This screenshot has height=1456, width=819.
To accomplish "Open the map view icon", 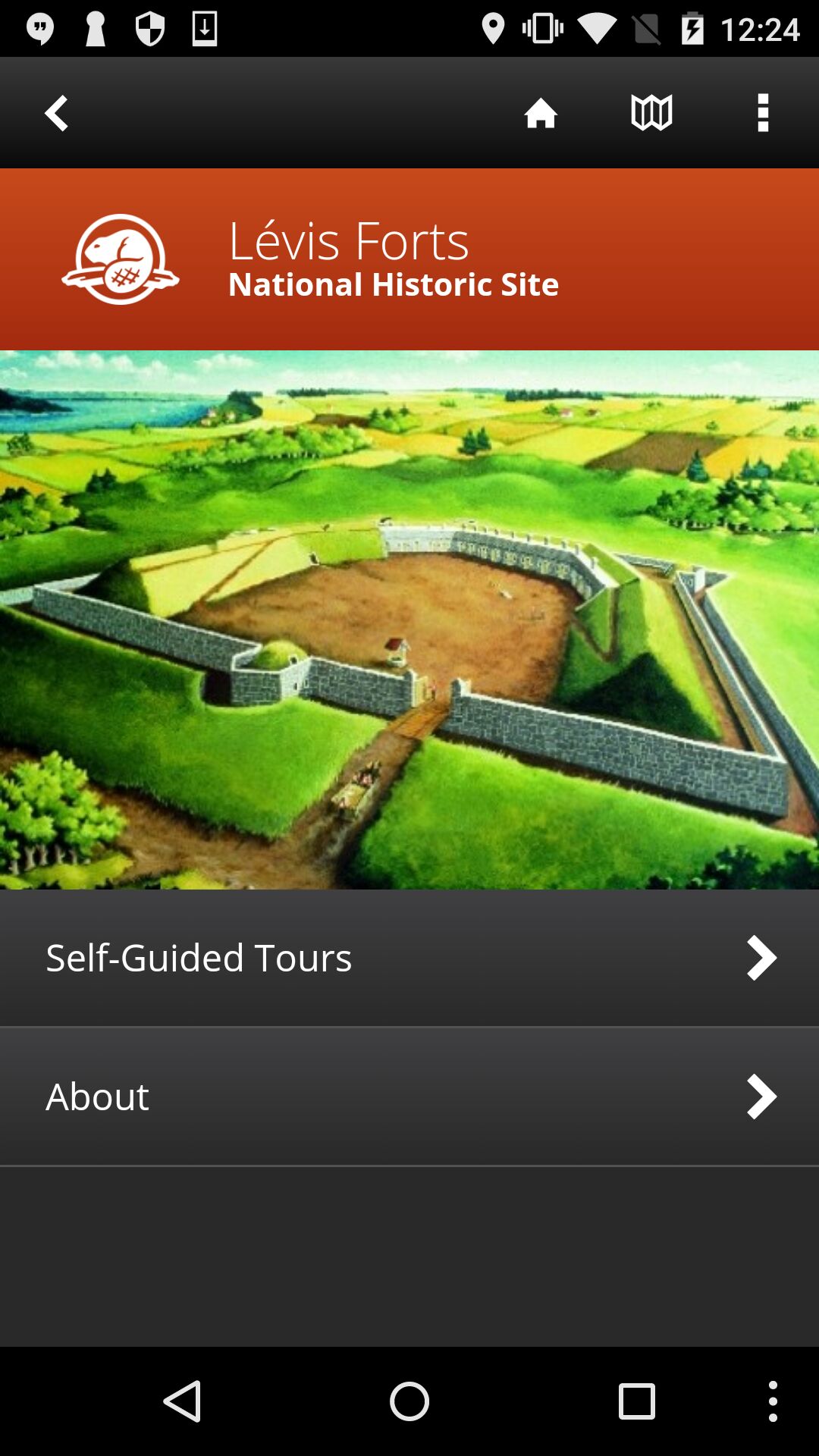I will tap(651, 113).
